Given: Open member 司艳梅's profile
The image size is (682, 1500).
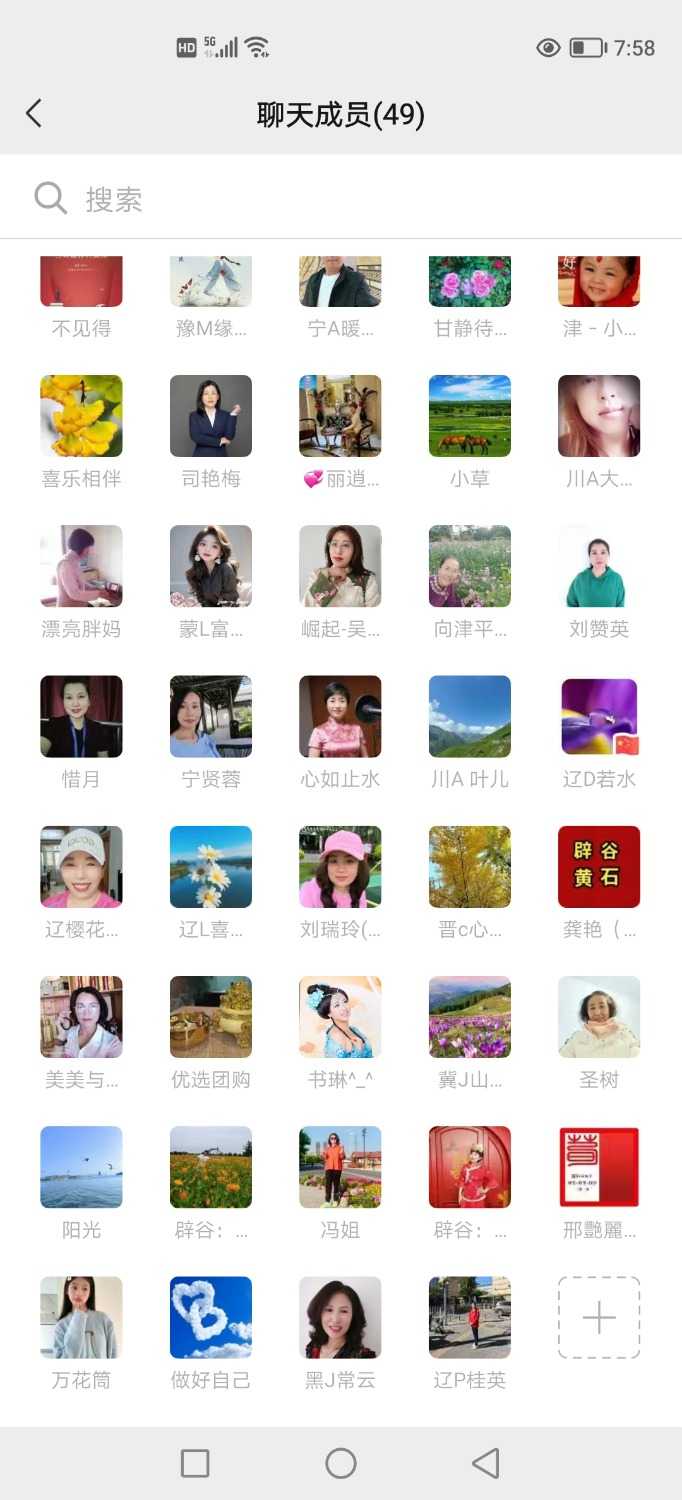Looking at the screenshot, I should click(x=211, y=416).
